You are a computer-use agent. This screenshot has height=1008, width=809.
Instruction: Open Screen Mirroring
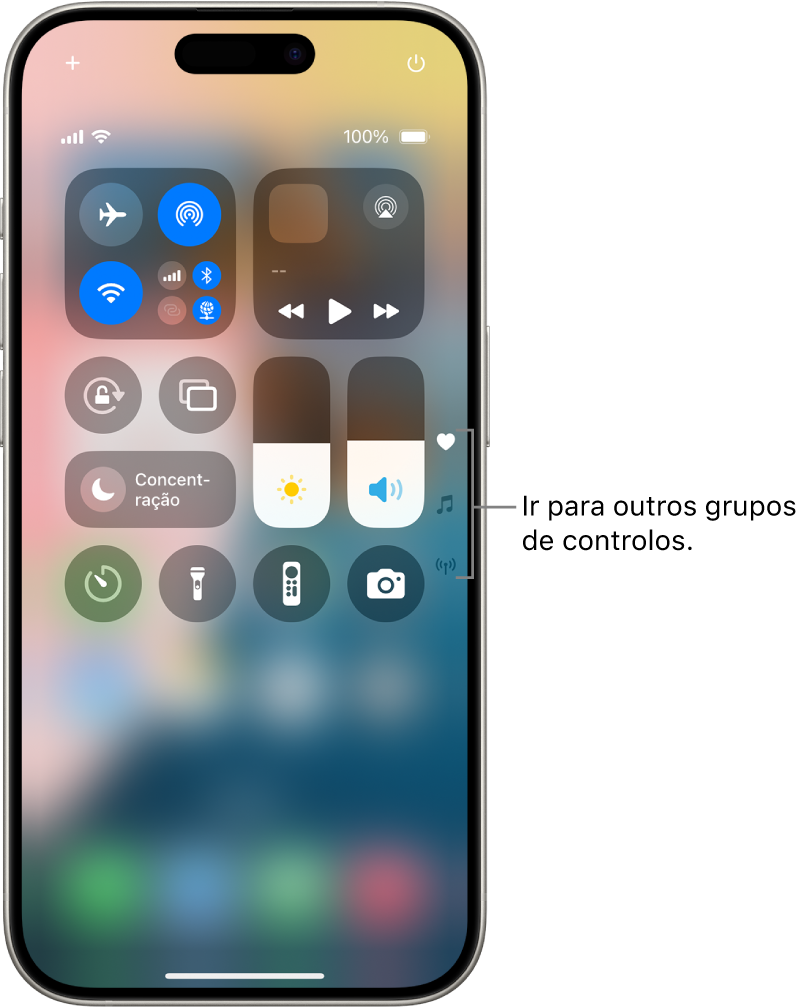197,395
